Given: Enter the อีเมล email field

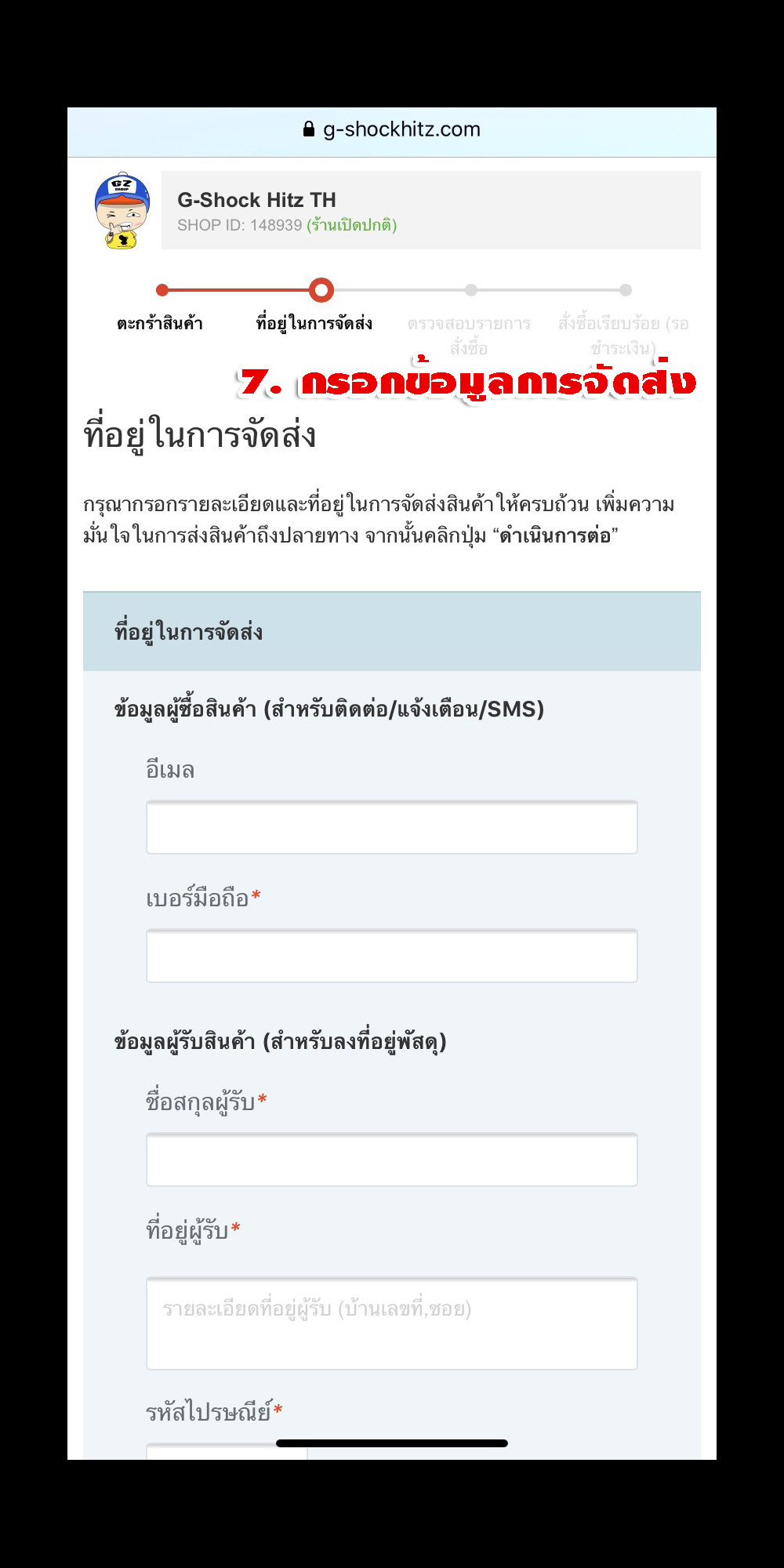Looking at the screenshot, I should coord(392,827).
